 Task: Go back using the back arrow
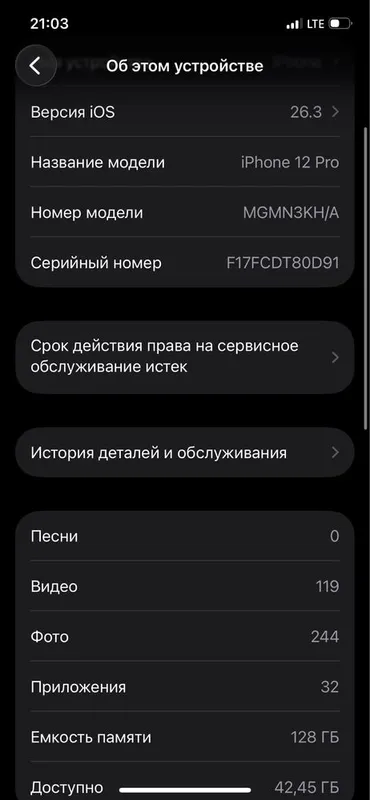pos(35,66)
